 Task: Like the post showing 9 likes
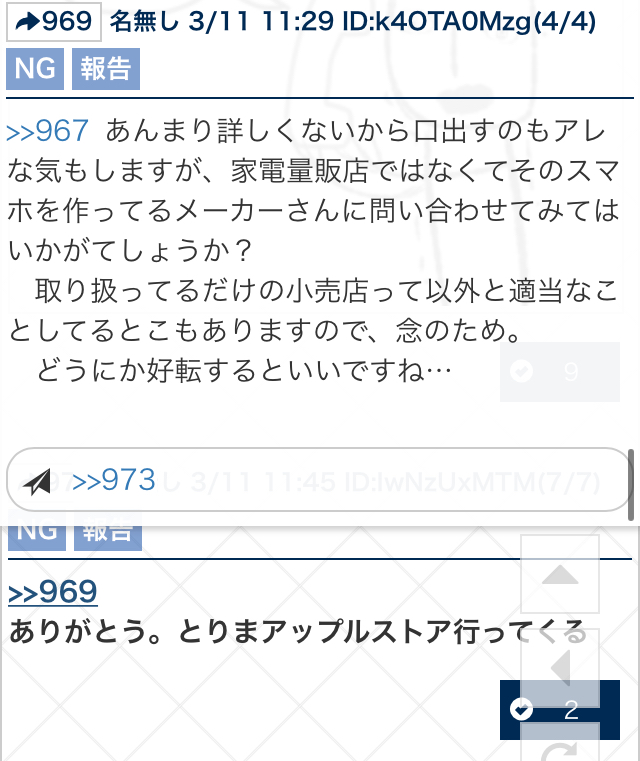coord(559,372)
